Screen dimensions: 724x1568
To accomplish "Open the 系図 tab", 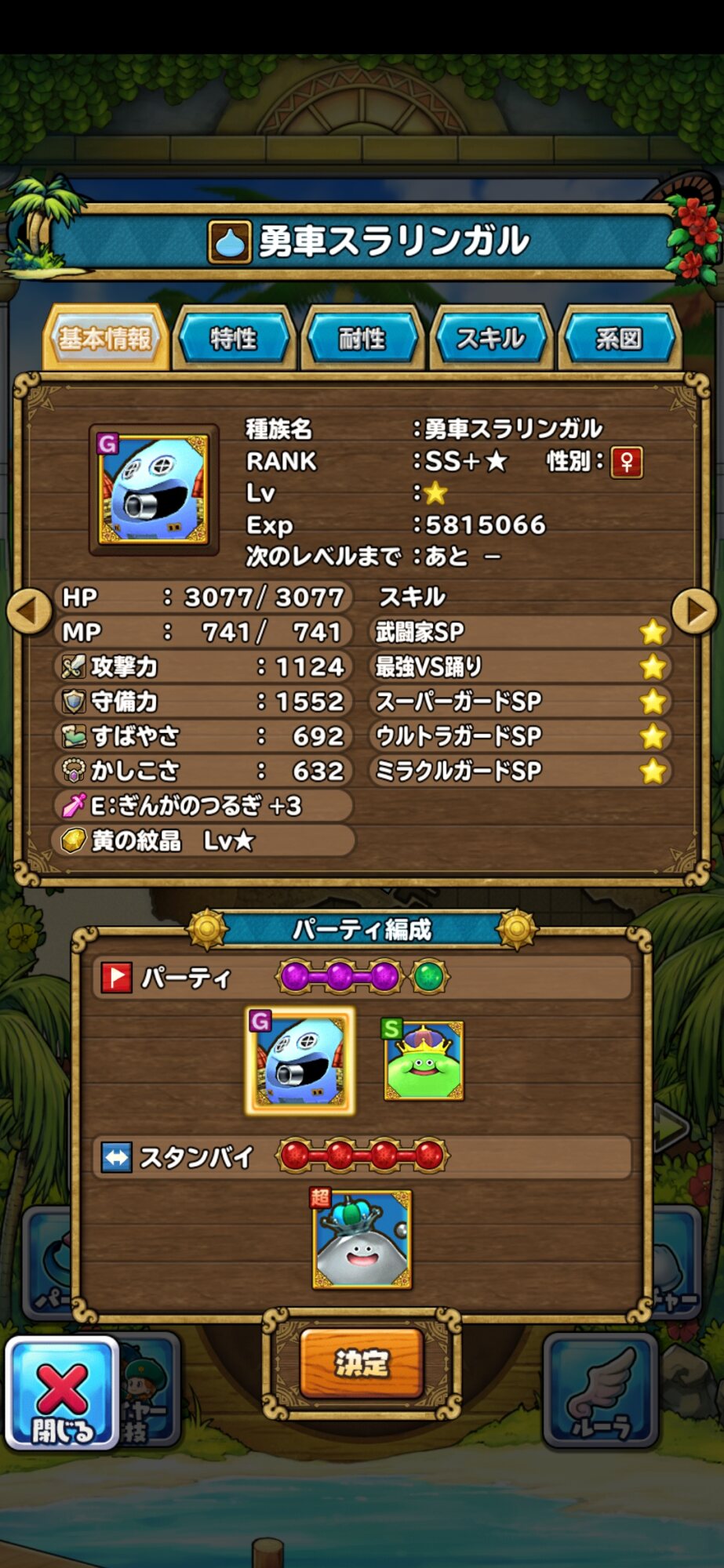I will [619, 339].
